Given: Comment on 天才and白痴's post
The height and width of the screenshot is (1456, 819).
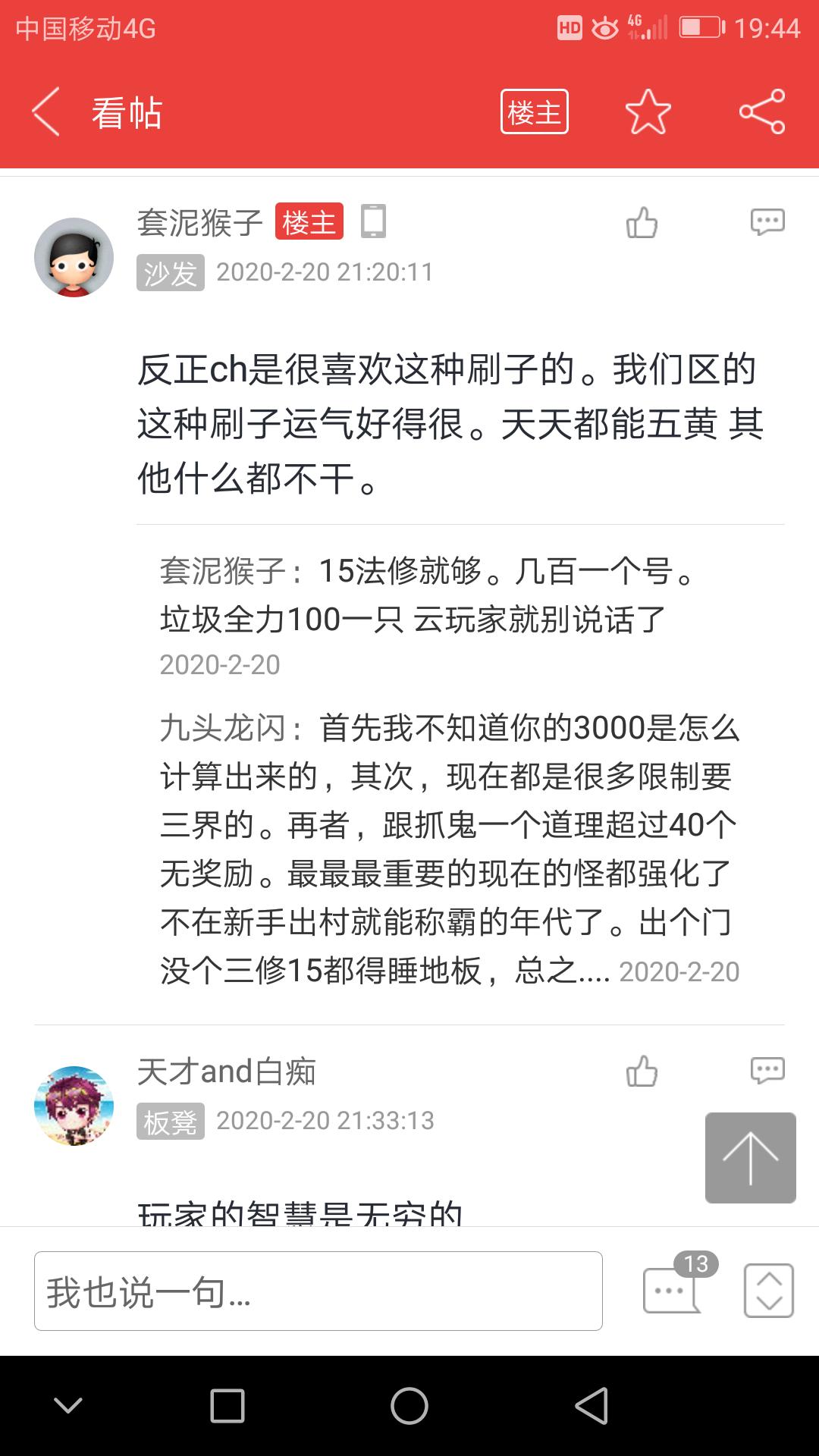Looking at the screenshot, I should pos(767,1072).
